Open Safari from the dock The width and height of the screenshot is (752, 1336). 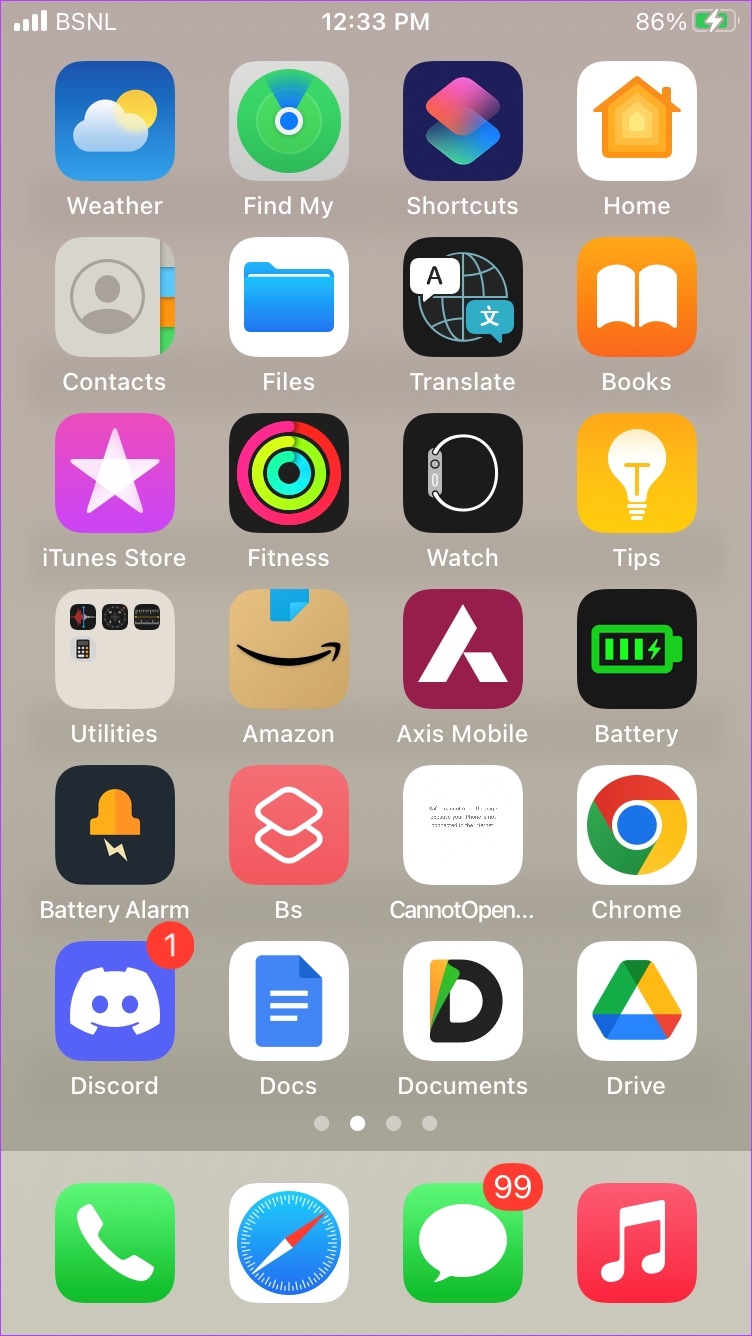pyautogui.click(x=289, y=1243)
